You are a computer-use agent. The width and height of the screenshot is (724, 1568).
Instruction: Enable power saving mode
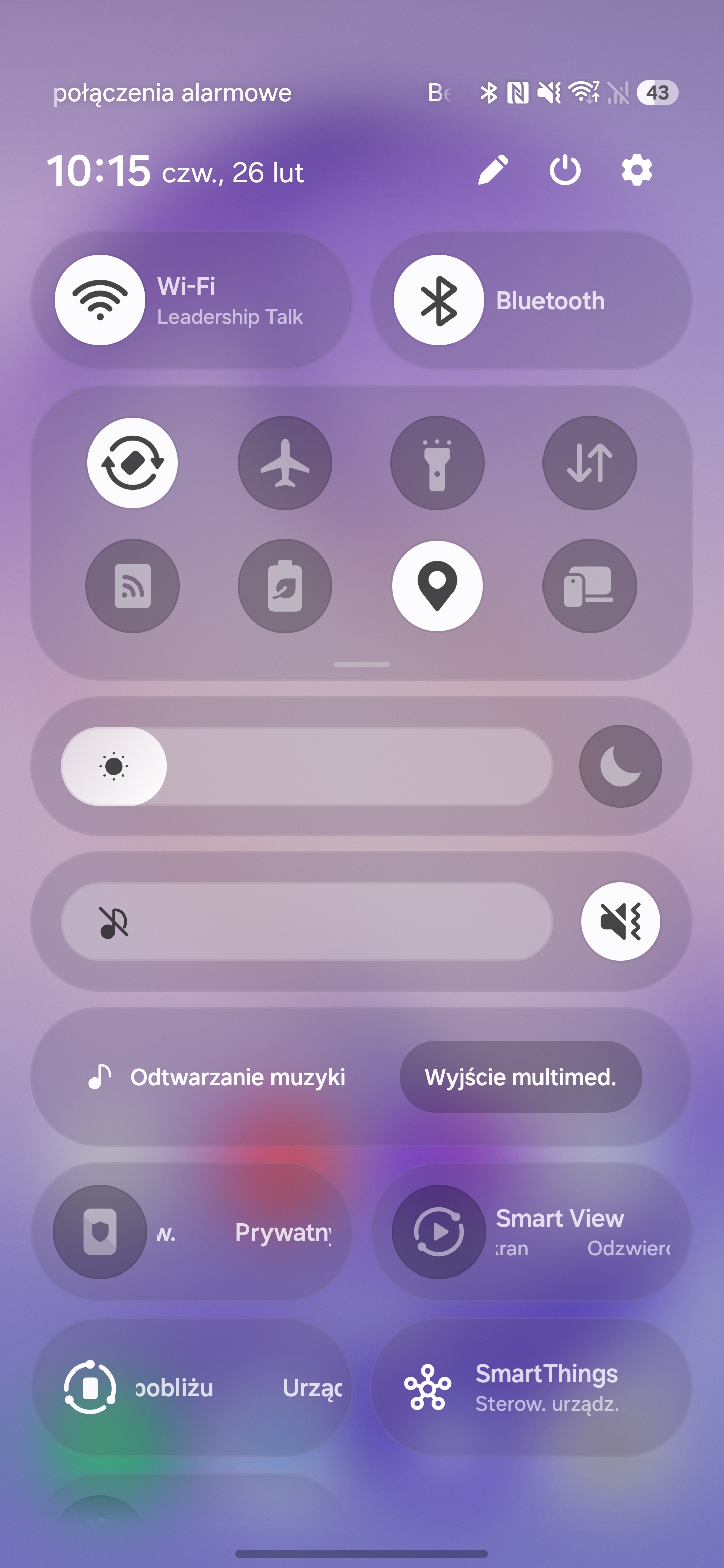pos(285,585)
